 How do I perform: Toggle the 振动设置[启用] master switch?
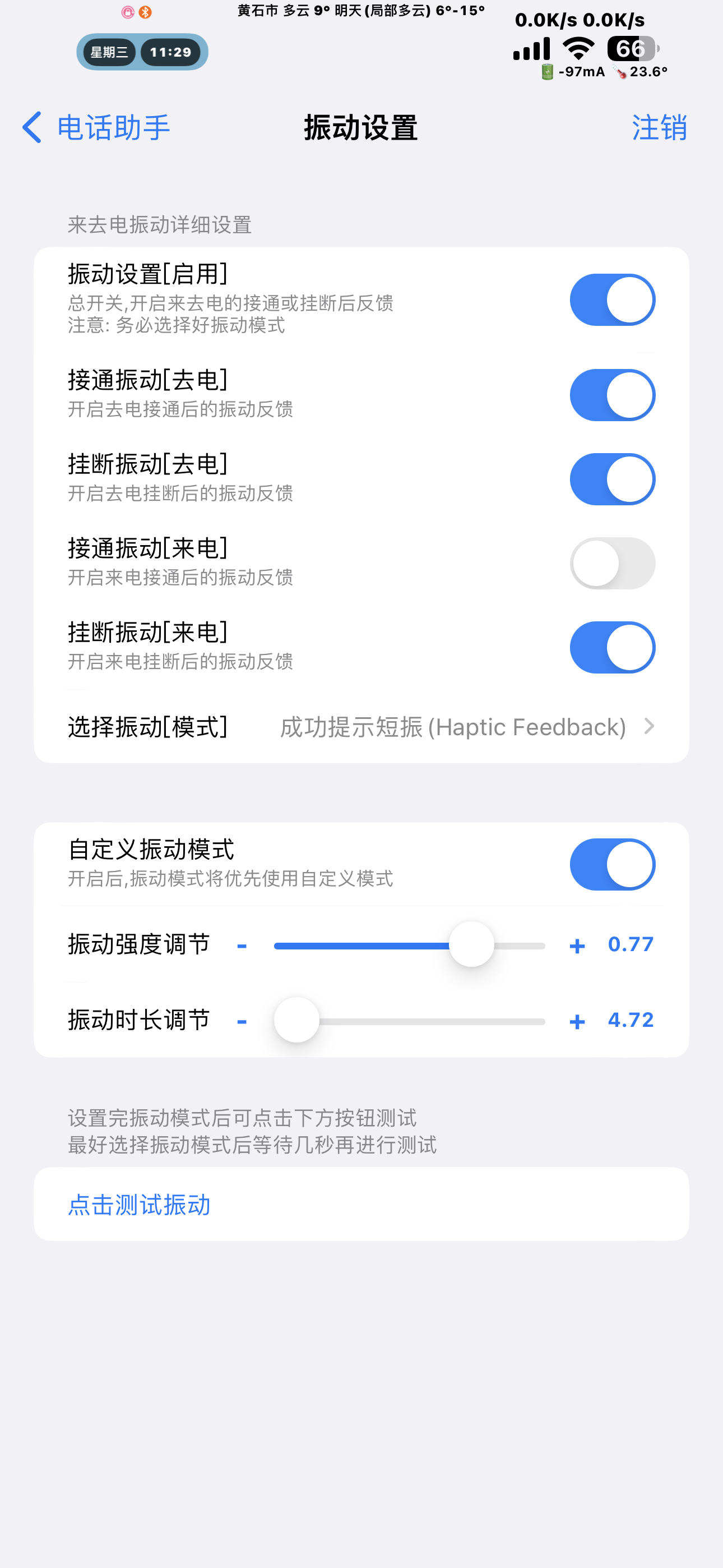pos(611,299)
